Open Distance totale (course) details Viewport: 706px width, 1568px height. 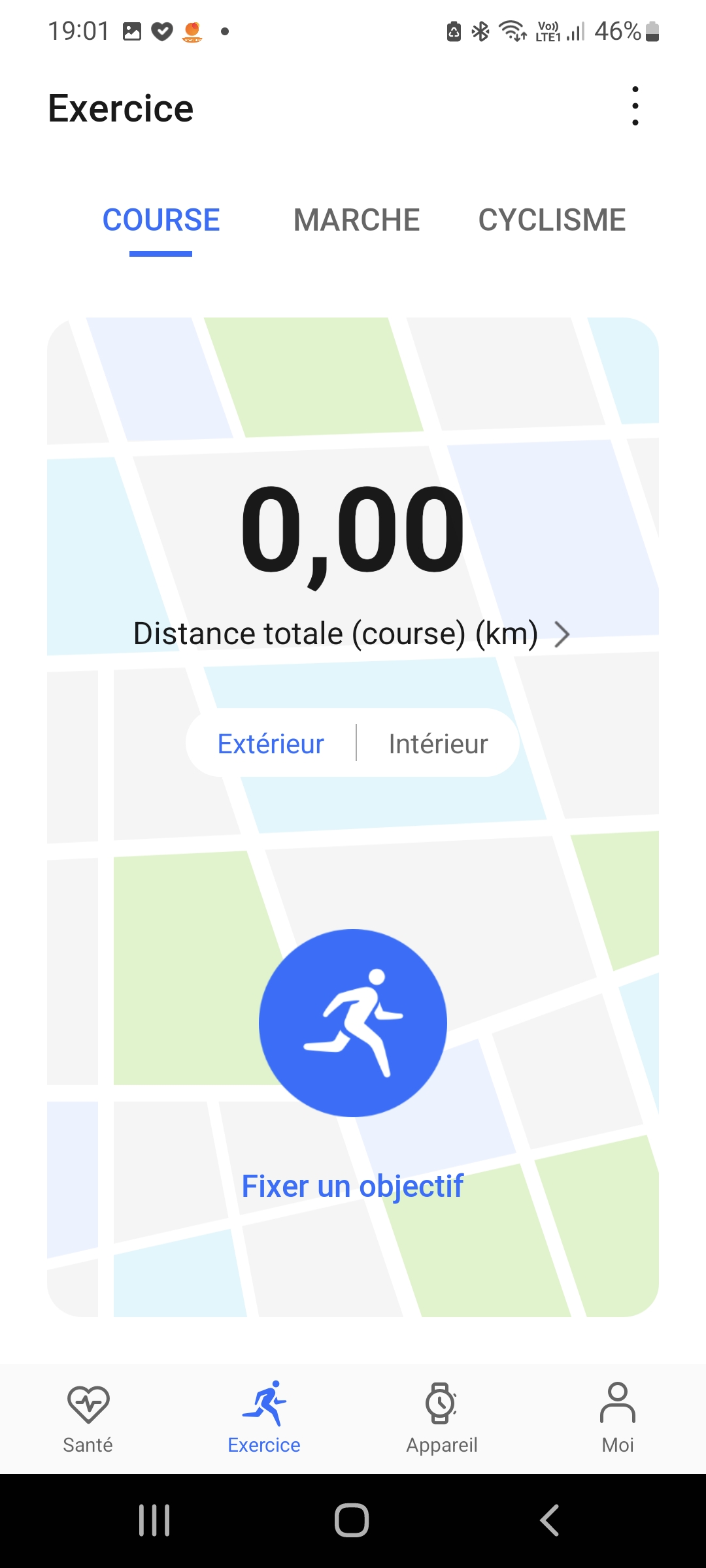point(352,634)
